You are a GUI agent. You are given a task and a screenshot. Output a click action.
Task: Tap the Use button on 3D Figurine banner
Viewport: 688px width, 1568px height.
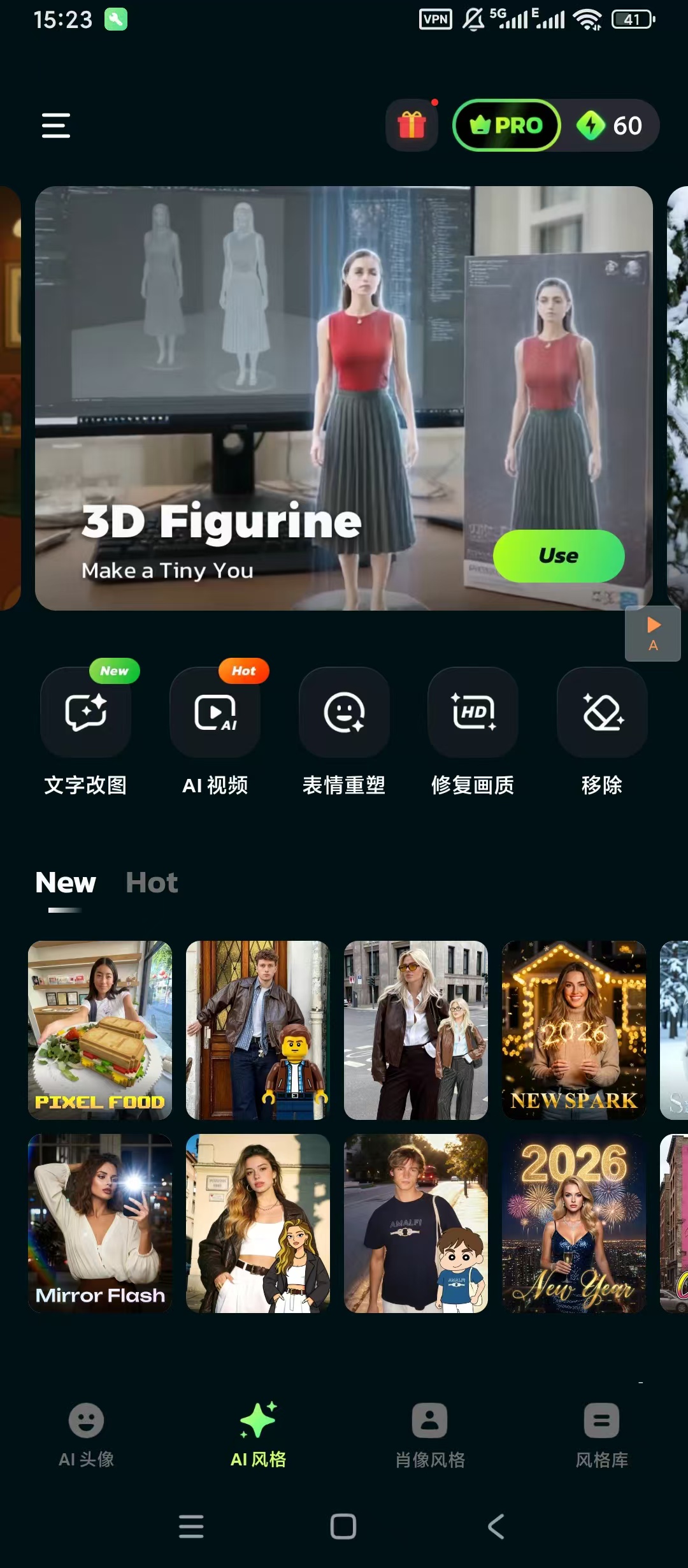click(x=558, y=556)
